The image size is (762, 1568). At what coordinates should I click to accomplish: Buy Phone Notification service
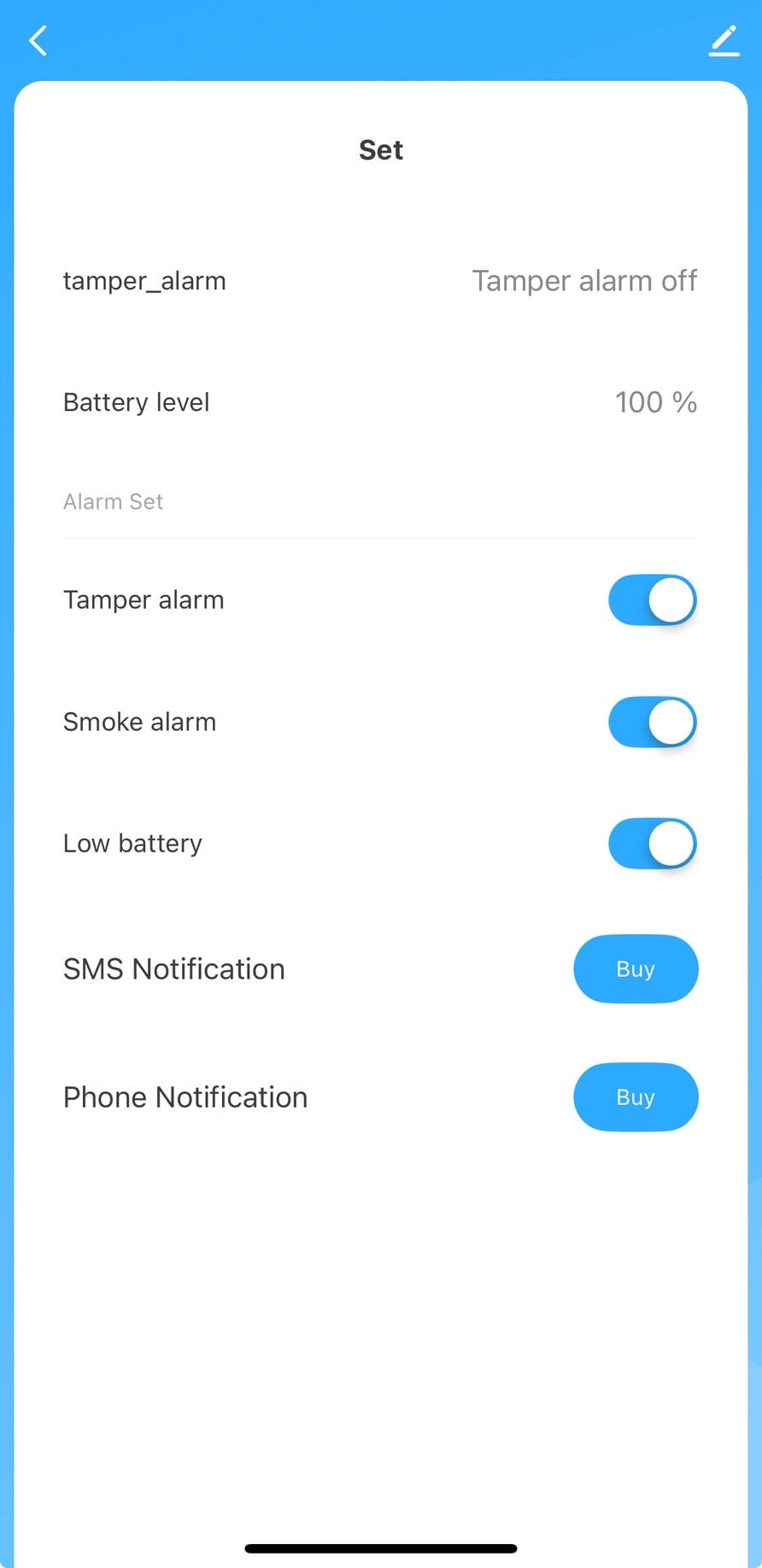pyautogui.click(x=636, y=1097)
